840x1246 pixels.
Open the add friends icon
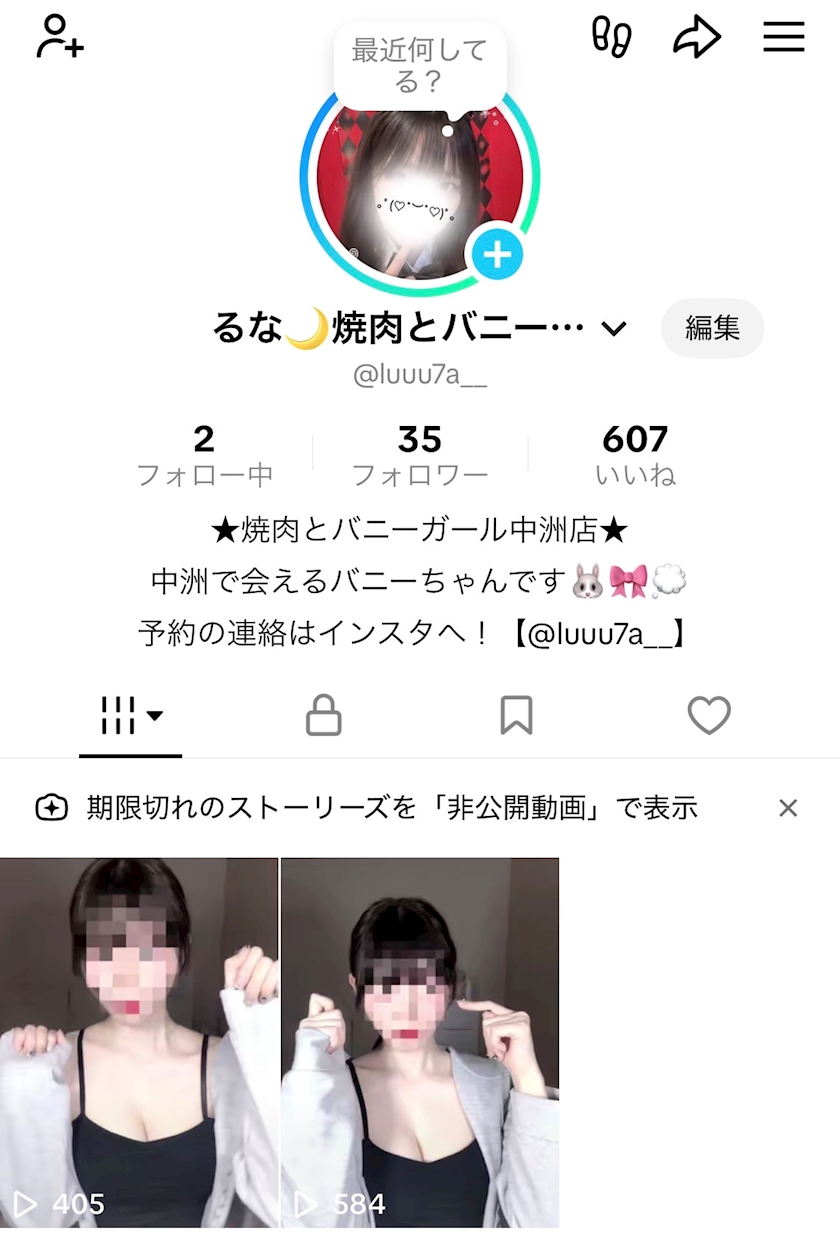(60, 37)
